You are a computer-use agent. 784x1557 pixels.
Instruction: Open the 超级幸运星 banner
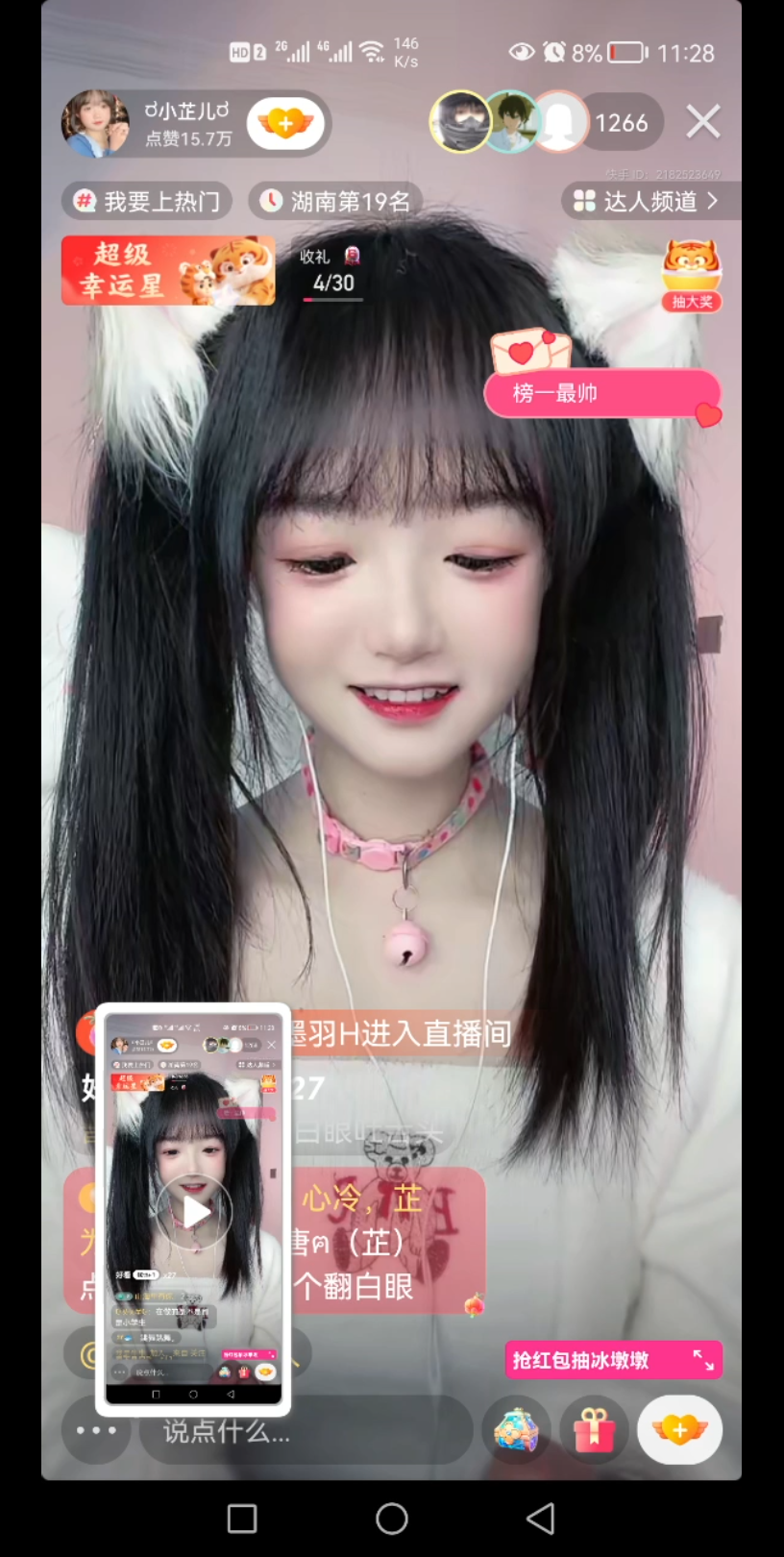(x=168, y=270)
